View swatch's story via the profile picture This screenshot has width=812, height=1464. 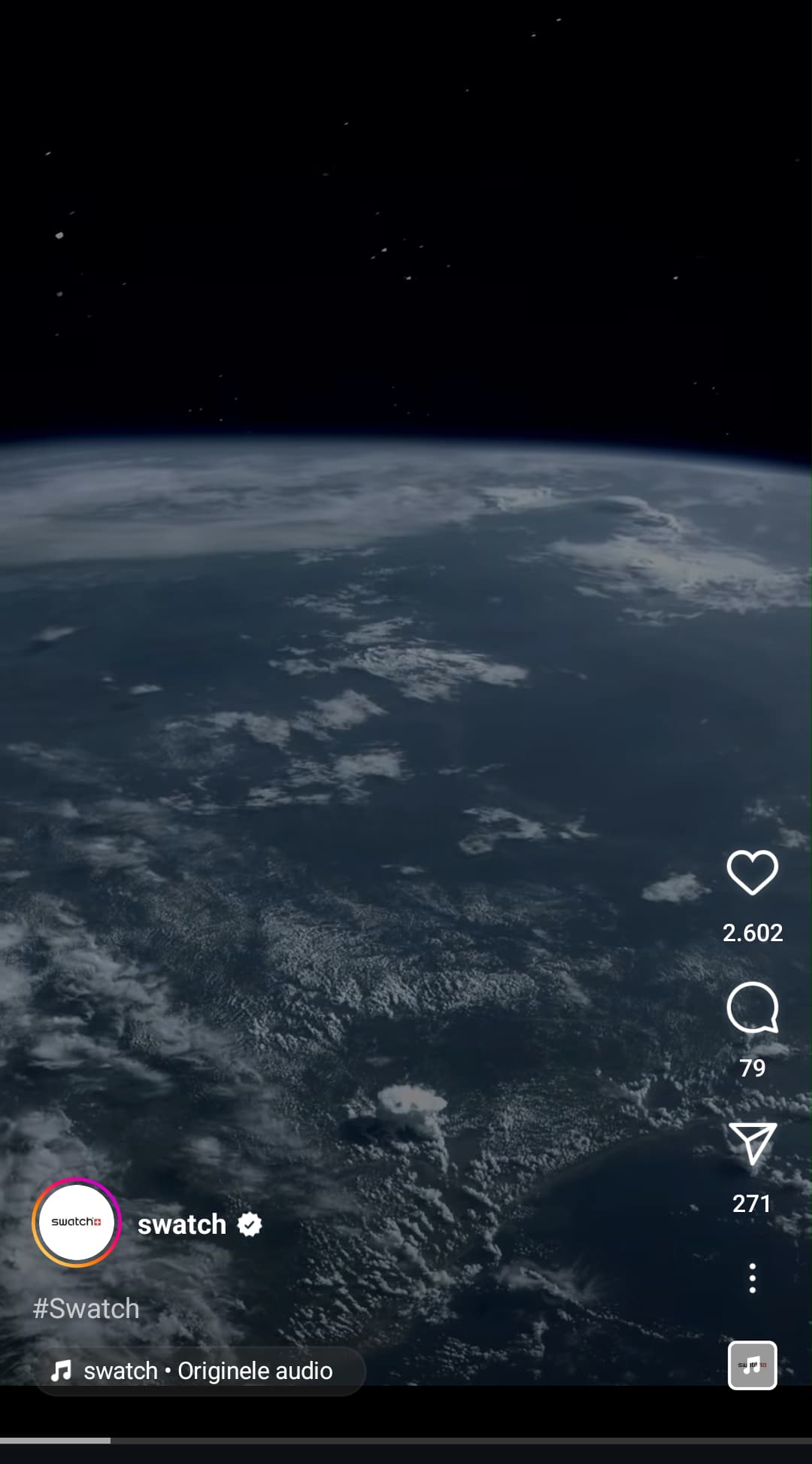[76, 1223]
